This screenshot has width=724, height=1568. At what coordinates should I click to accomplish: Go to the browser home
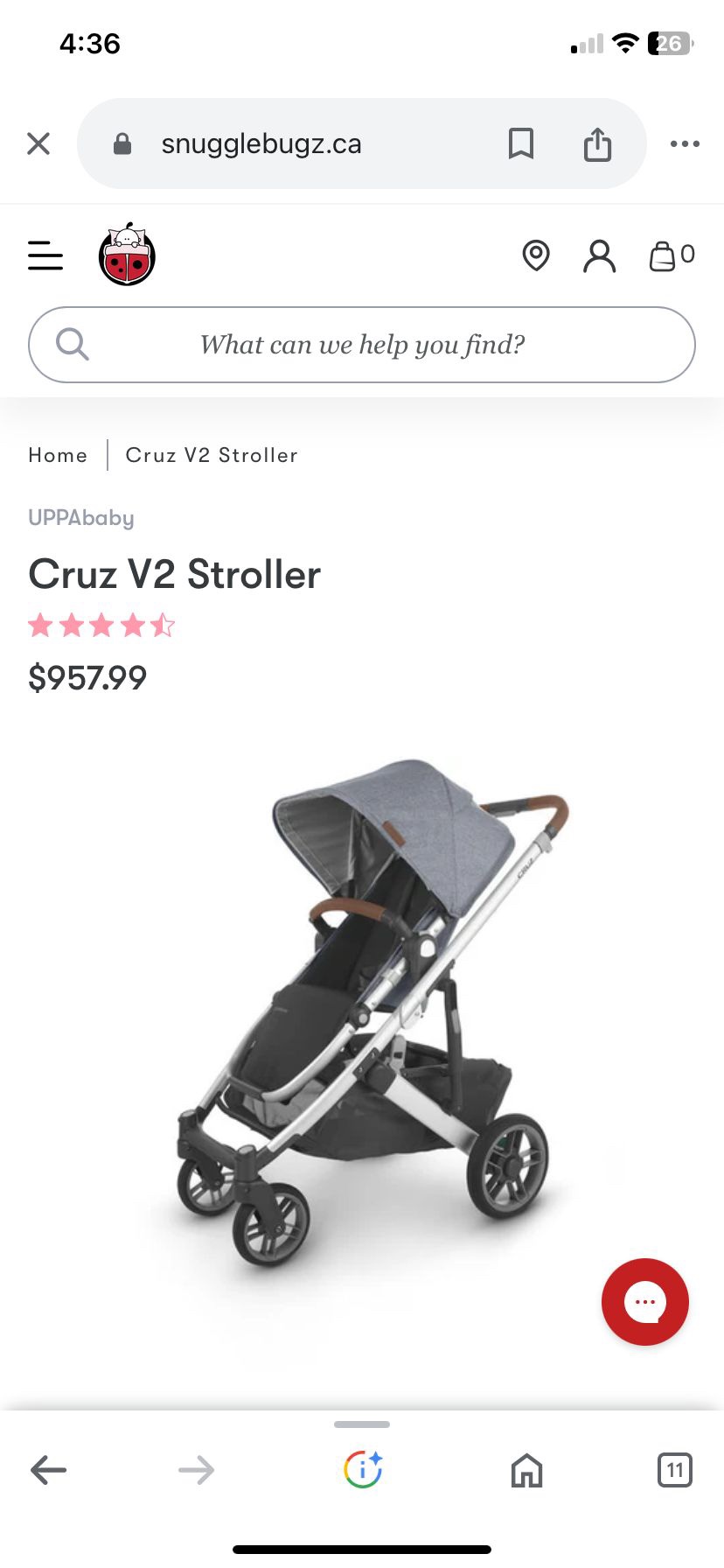coord(526,1470)
